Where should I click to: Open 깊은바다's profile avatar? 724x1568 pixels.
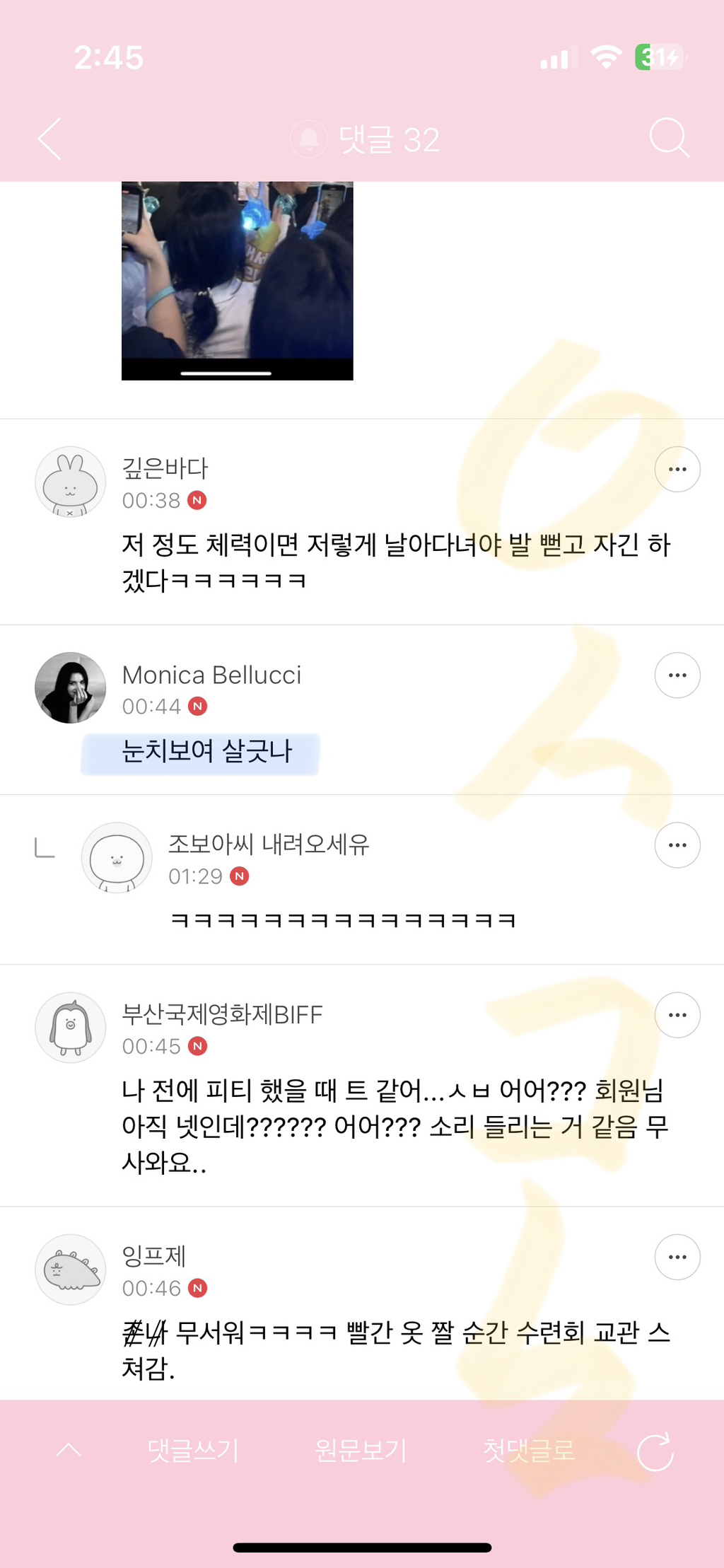coord(71,482)
